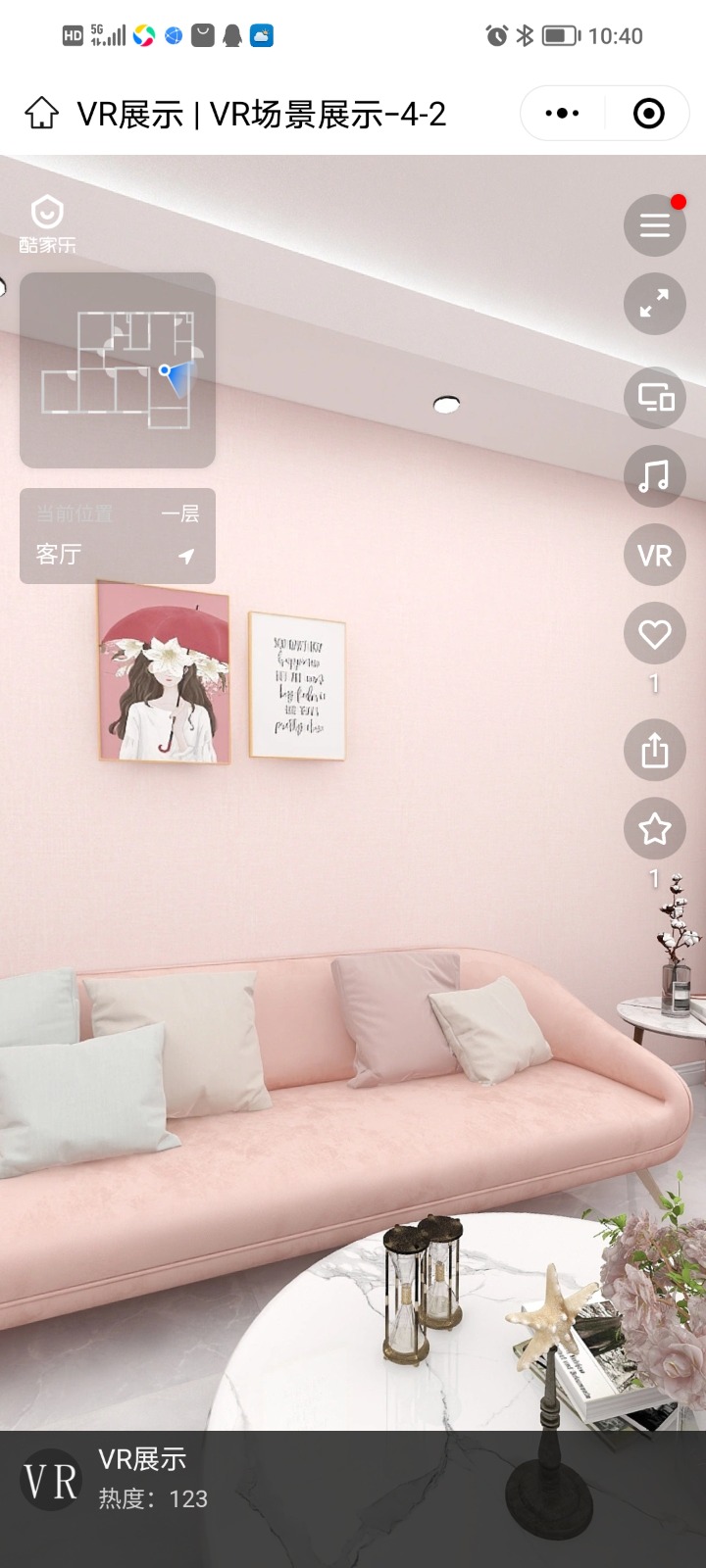
Task: Open the hamburger menu with red dot
Action: coord(654,225)
